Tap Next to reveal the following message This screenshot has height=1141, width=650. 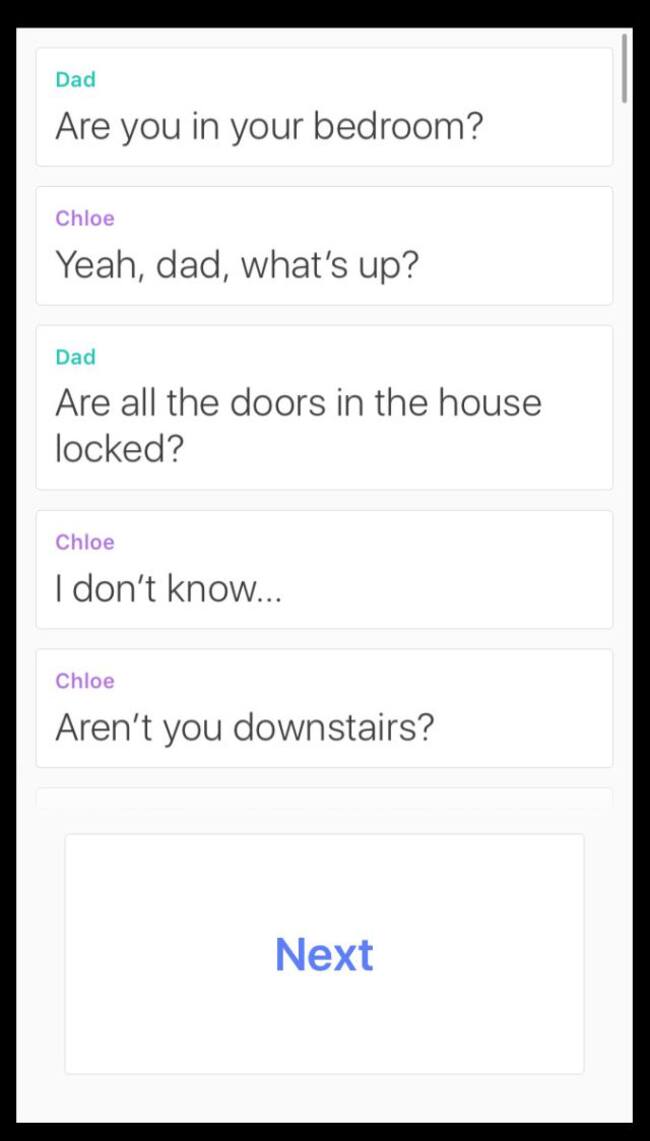pos(324,954)
